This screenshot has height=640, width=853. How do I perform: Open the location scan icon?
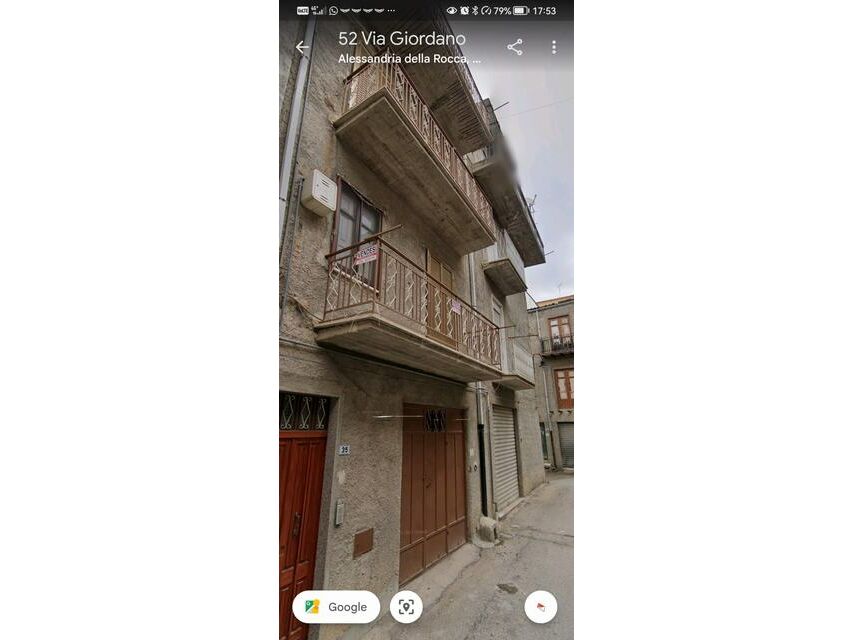coord(406,607)
